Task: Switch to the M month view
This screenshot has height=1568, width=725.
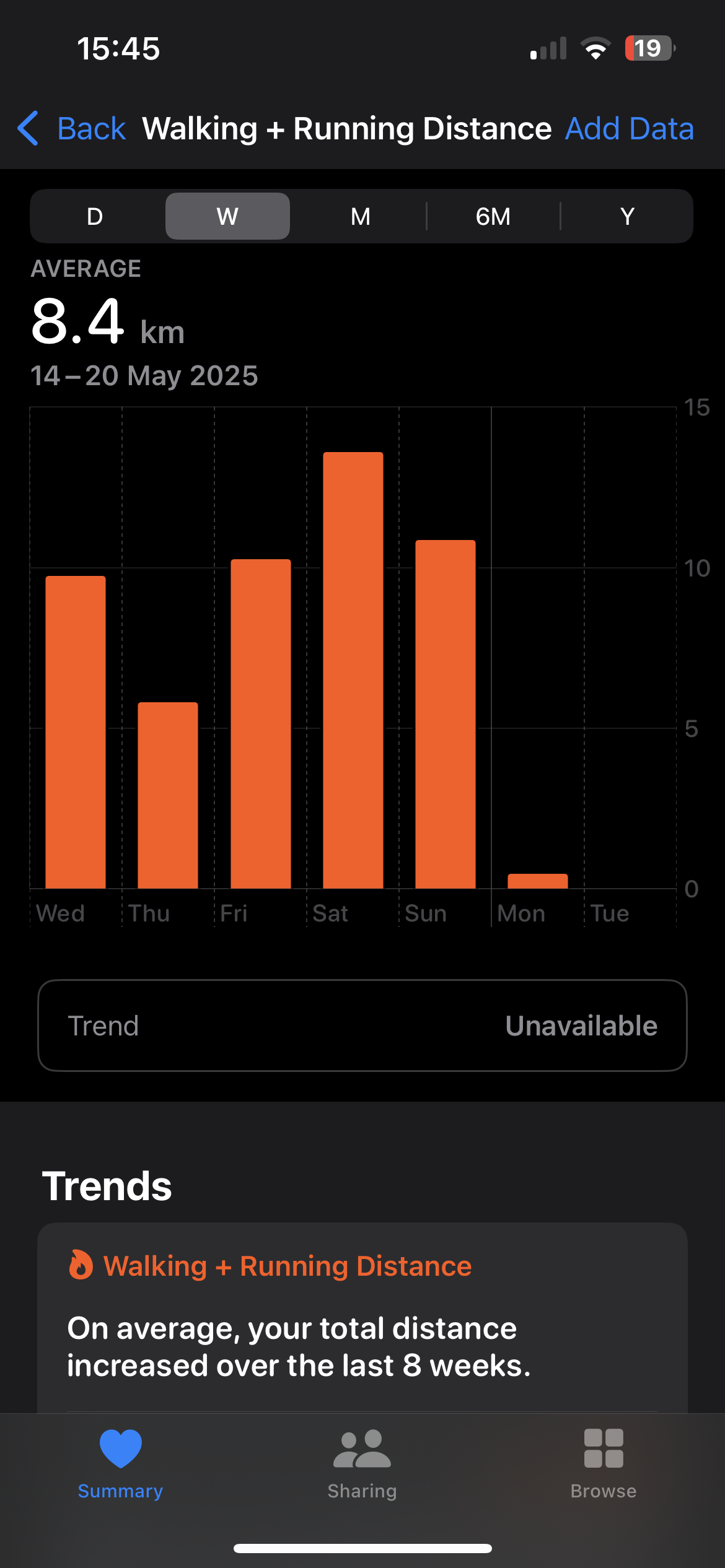Action: point(361,216)
